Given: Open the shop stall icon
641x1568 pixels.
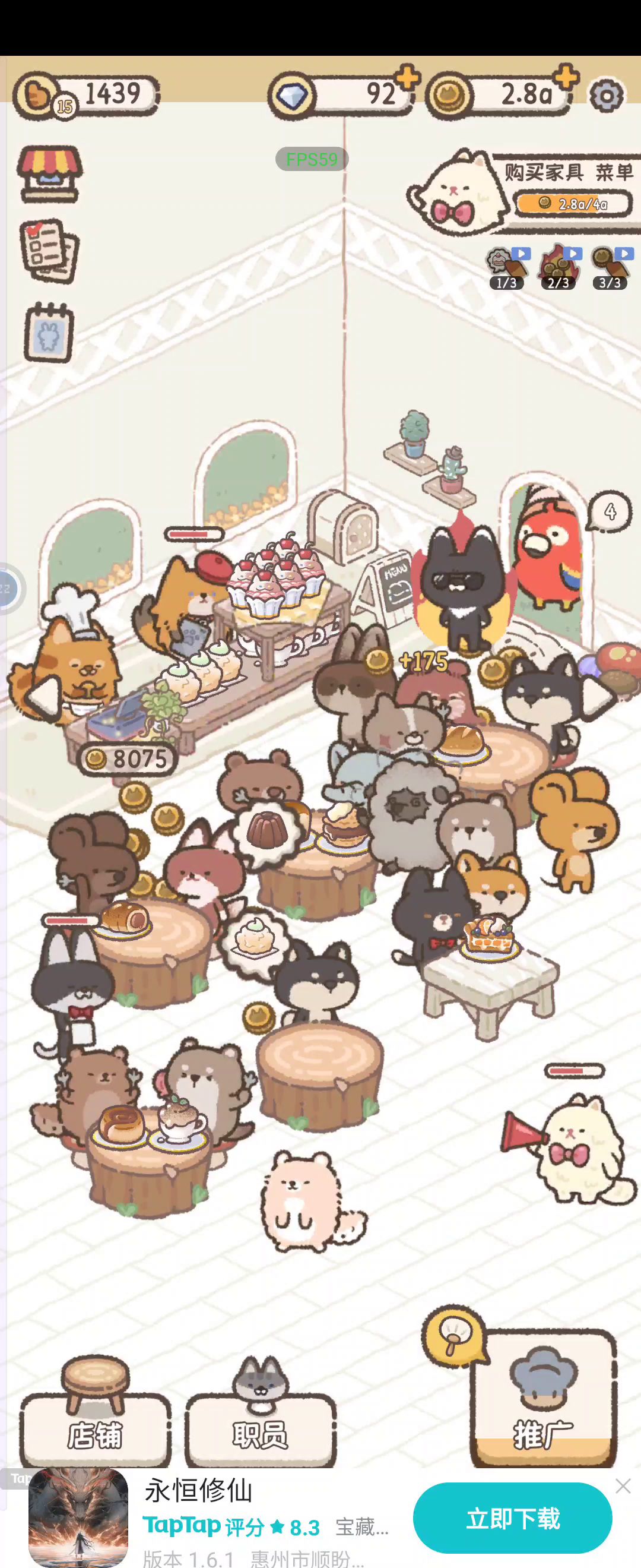Looking at the screenshot, I should [x=50, y=173].
